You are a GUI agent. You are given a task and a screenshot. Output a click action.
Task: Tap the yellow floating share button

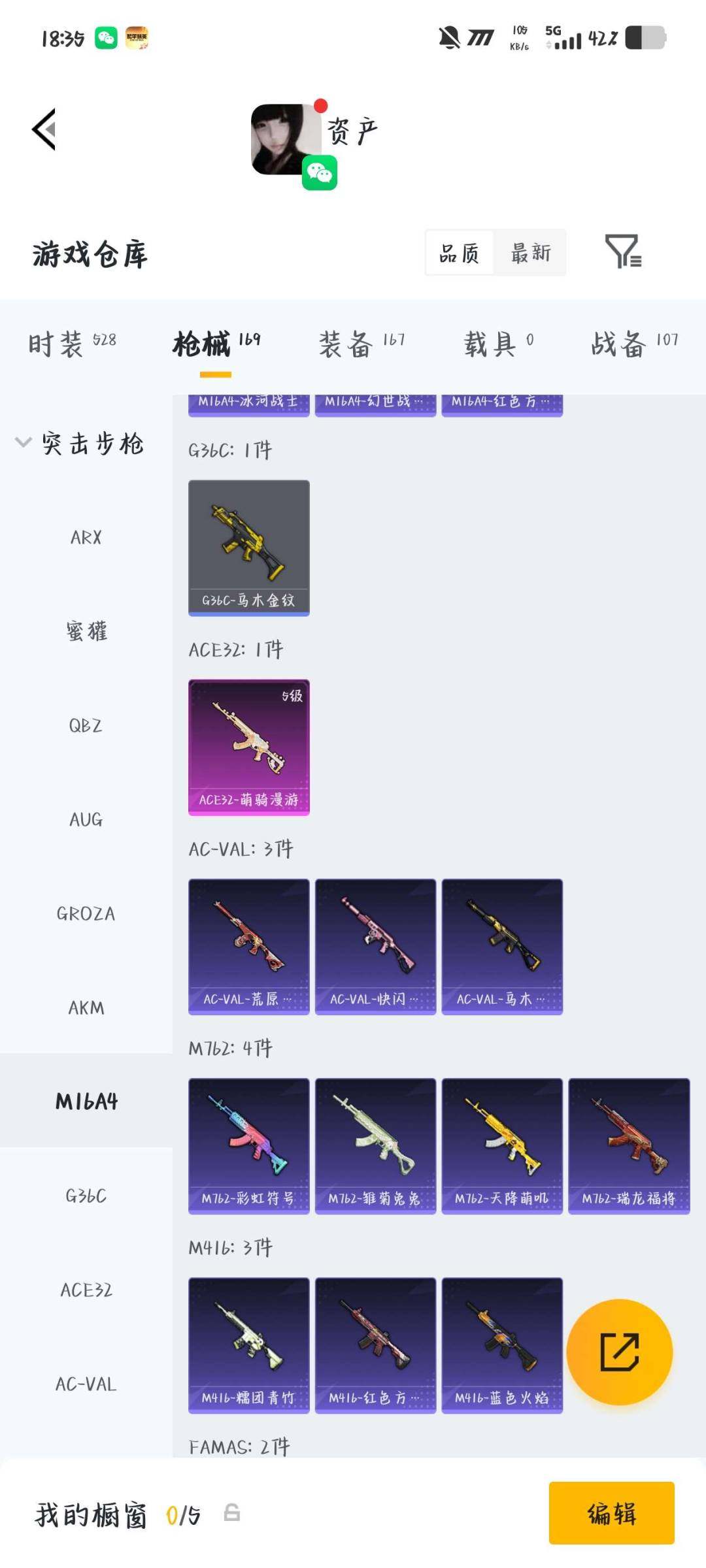click(x=619, y=1352)
